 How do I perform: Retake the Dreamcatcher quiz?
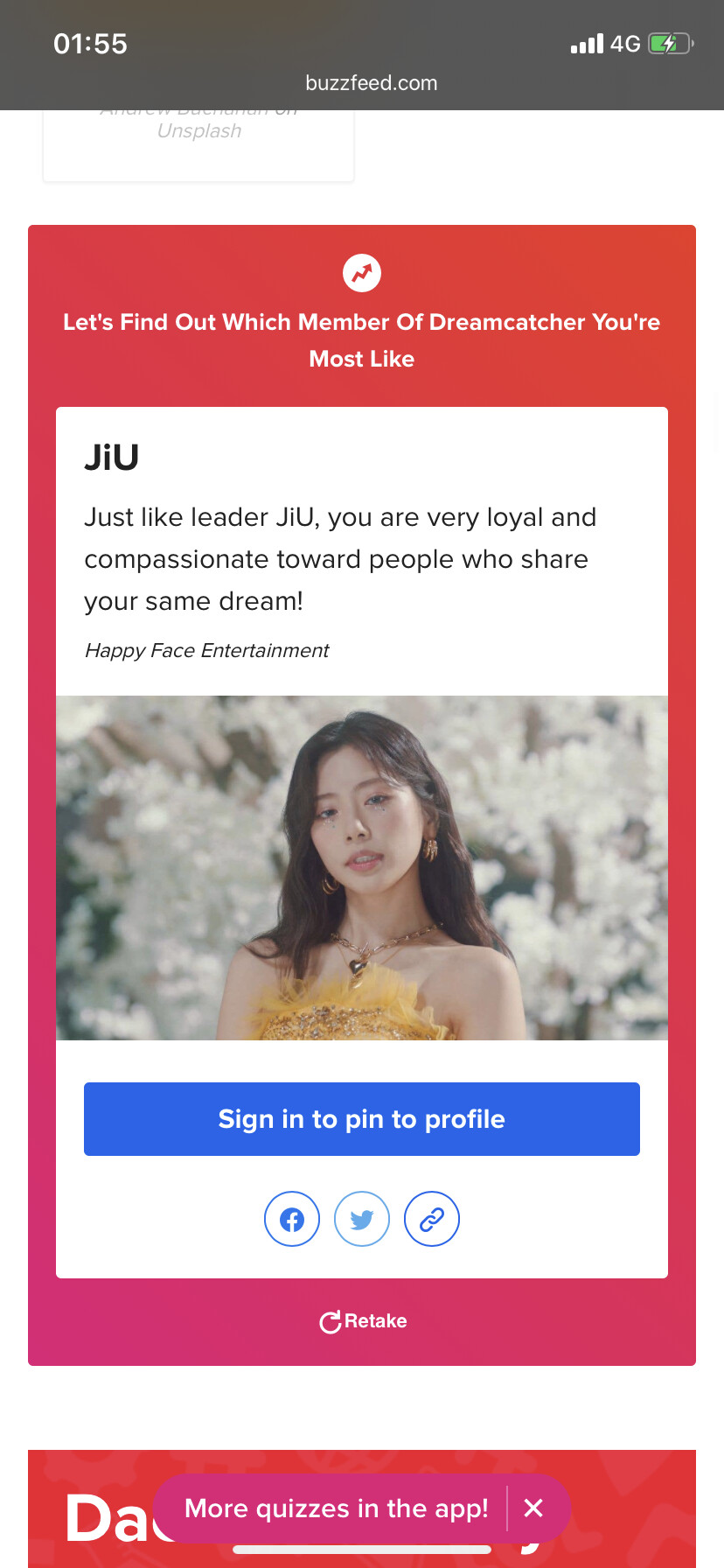click(x=363, y=1321)
